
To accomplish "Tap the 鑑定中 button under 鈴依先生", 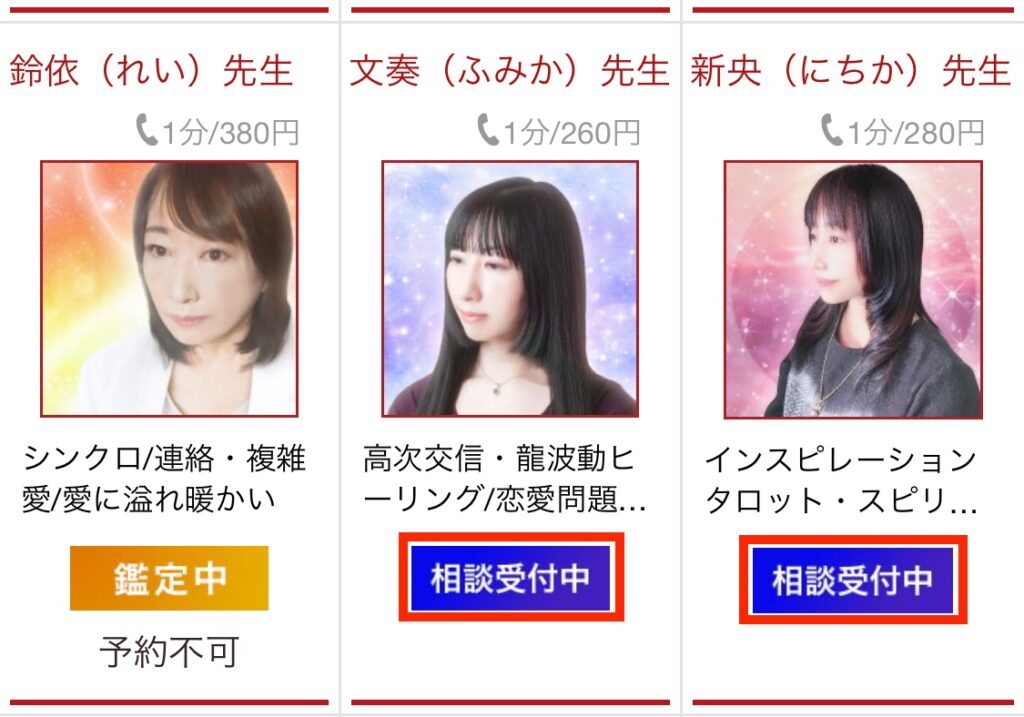I will coord(169,578).
